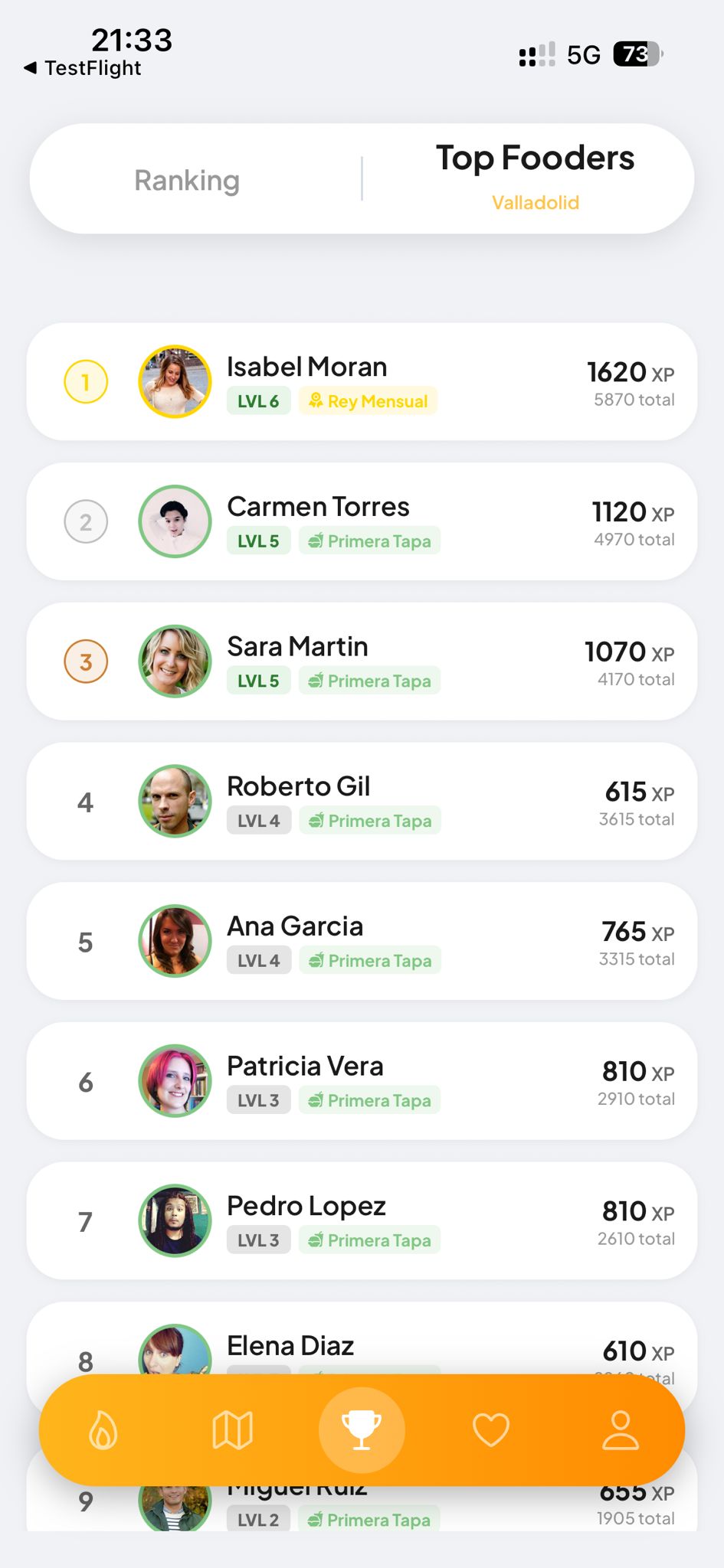Go to the flame tab in bottom bar

103,1430
